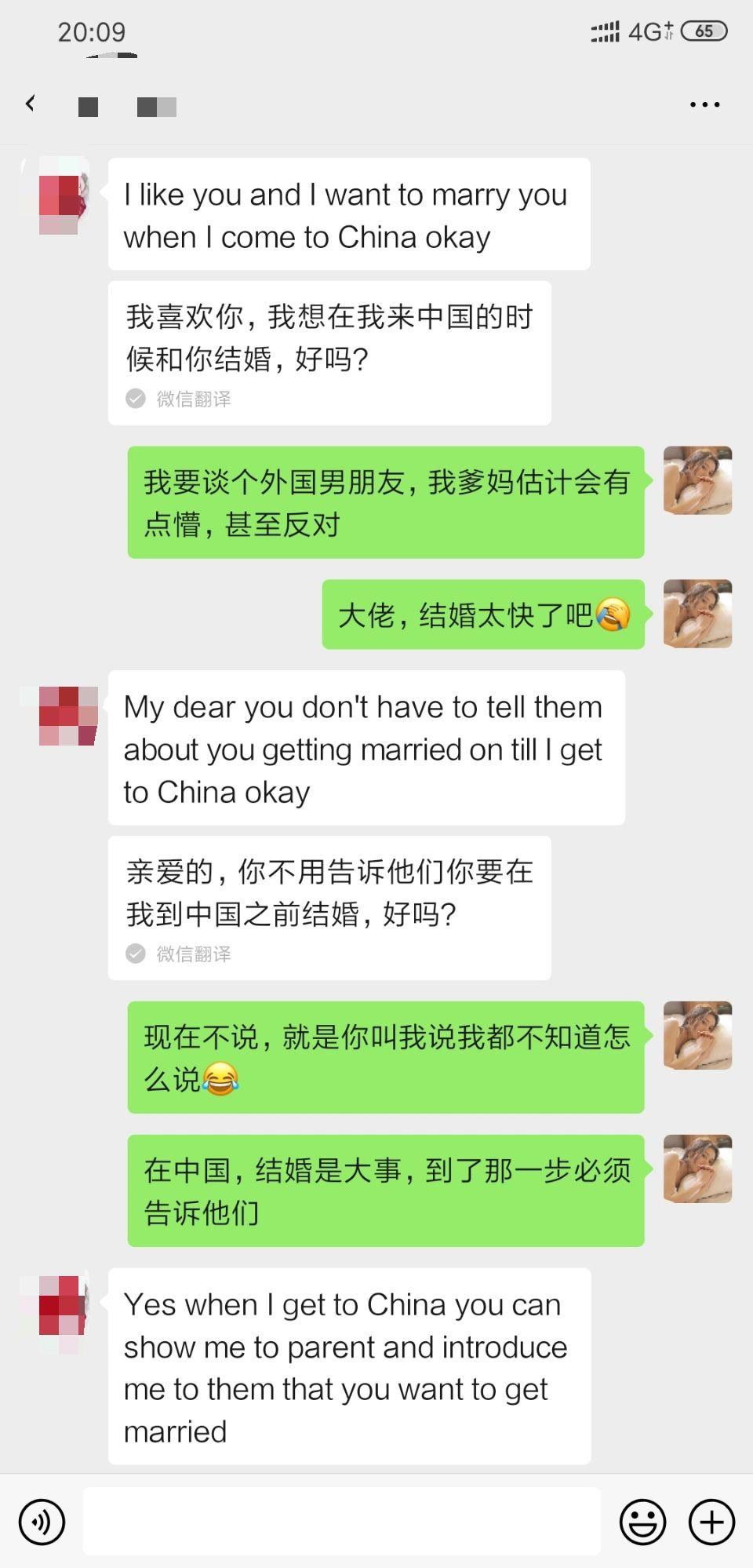Open the emoji picker

point(642,1522)
